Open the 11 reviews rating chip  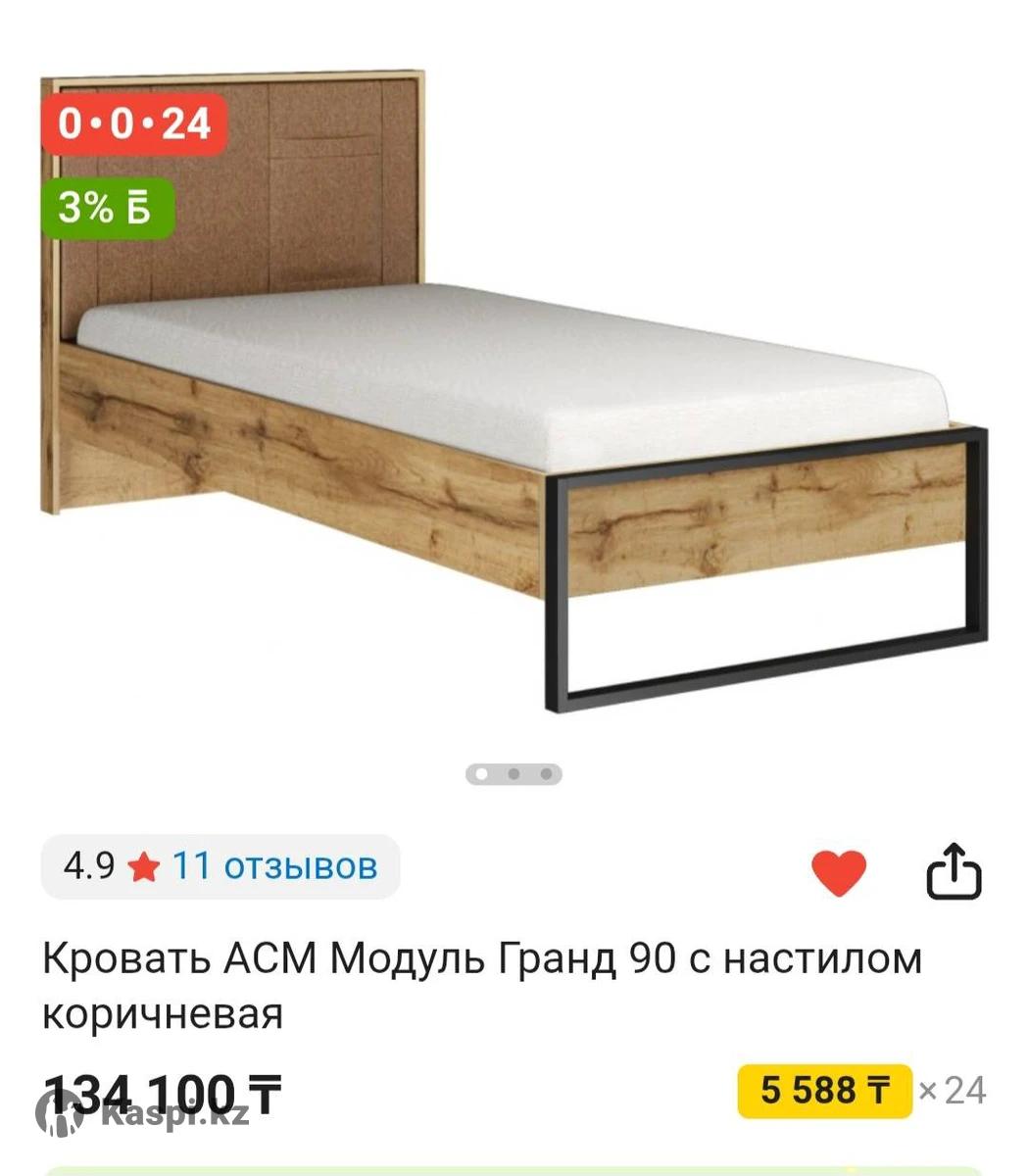pyautogui.click(x=220, y=866)
